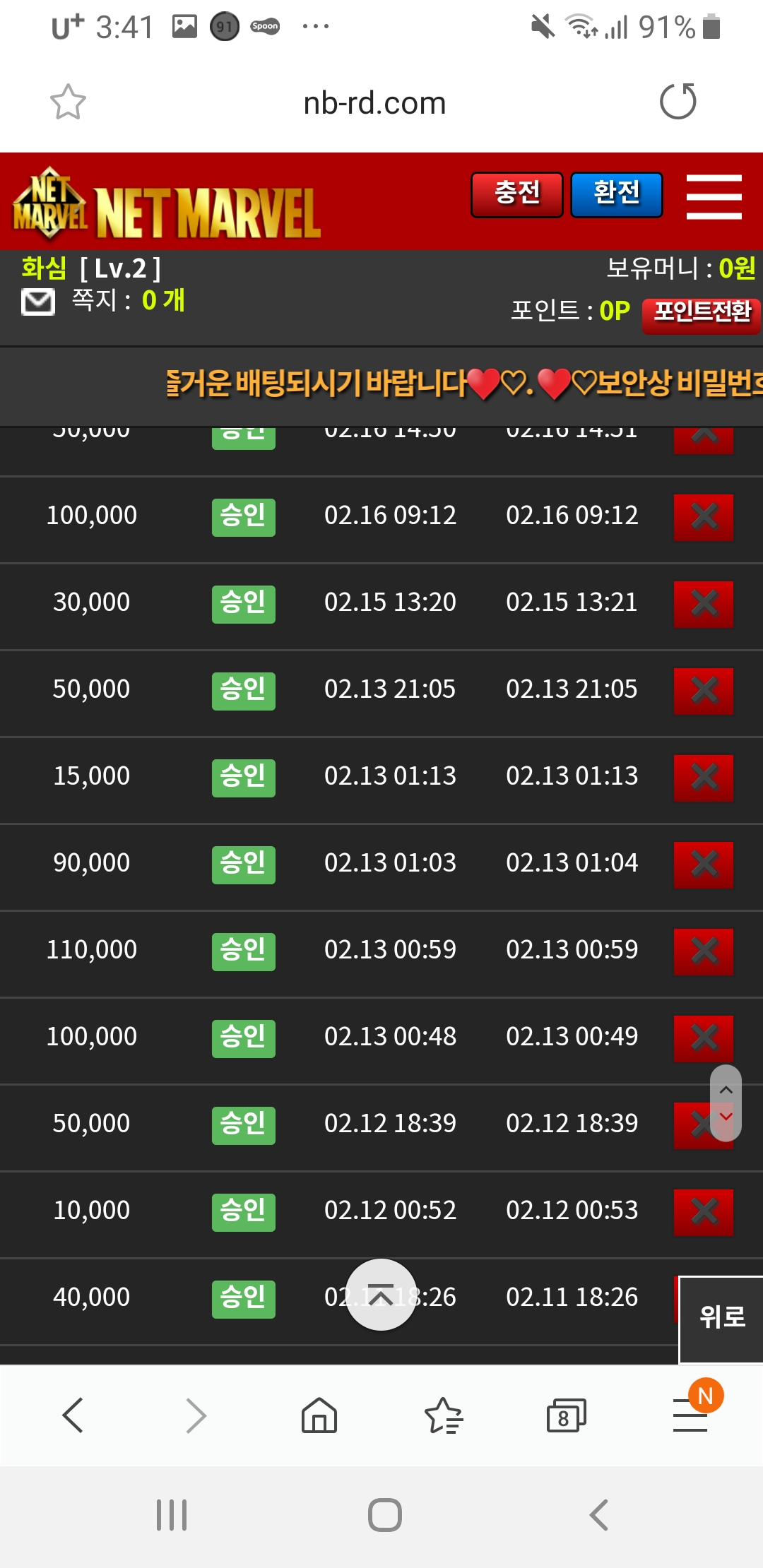
Task: Delete the 10,000 entry from 02.12 00:52
Action: (x=704, y=1212)
